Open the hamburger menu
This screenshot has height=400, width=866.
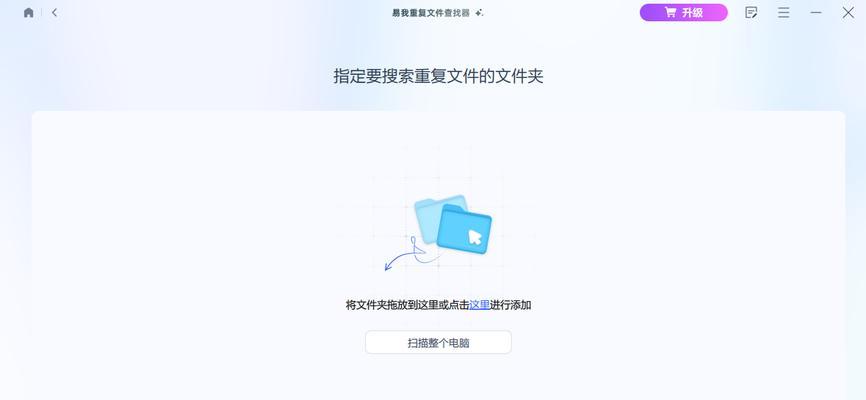pyautogui.click(x=784, y=13)
